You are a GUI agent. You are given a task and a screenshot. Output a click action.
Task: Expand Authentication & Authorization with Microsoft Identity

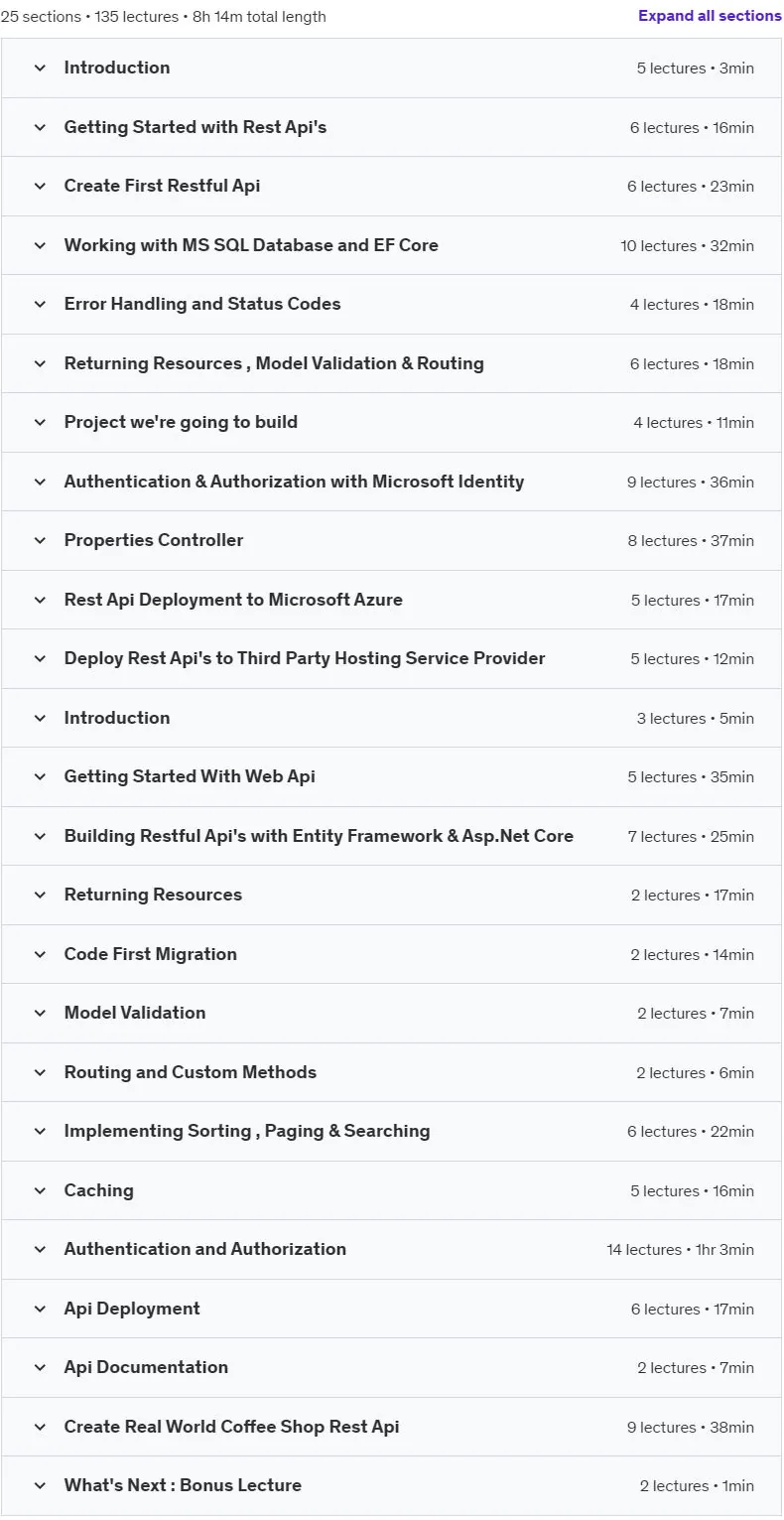391,482
